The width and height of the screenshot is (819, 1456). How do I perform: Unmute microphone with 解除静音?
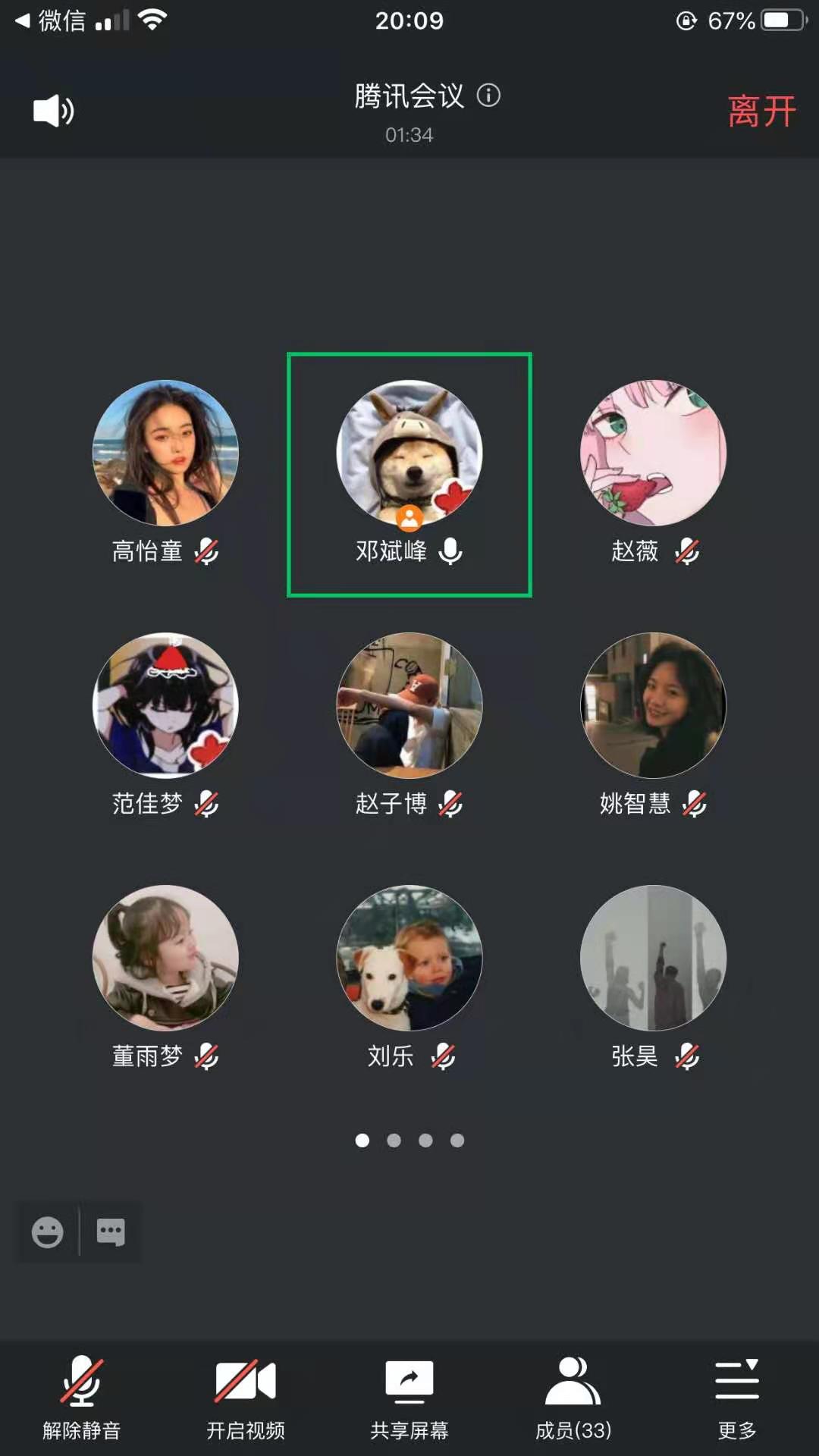point(82,1397)
